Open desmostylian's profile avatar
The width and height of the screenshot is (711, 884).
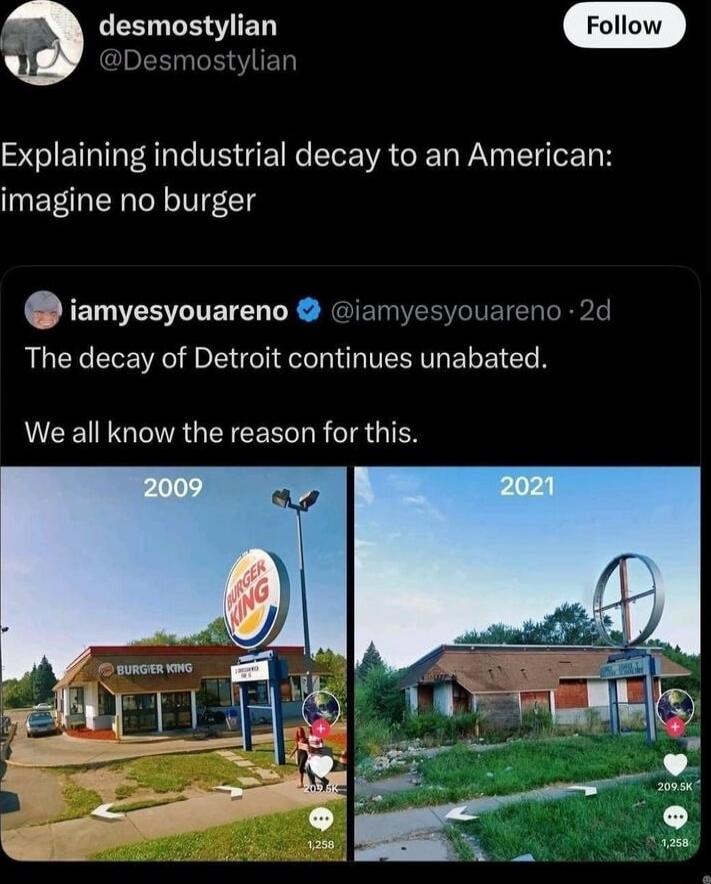point(41,41)
